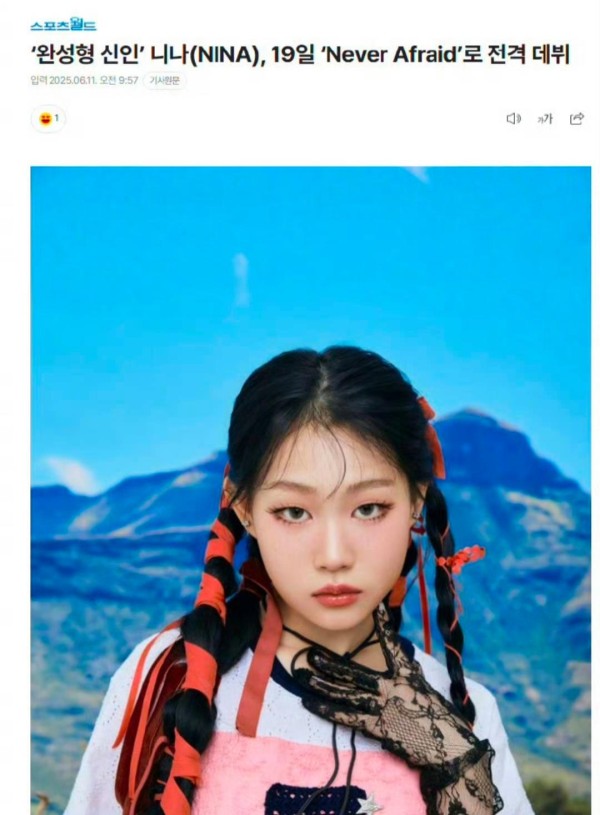Open the NINA article photo
This screenshot has width=600, height=815.
pyautogui.click(x=310, y=490)
